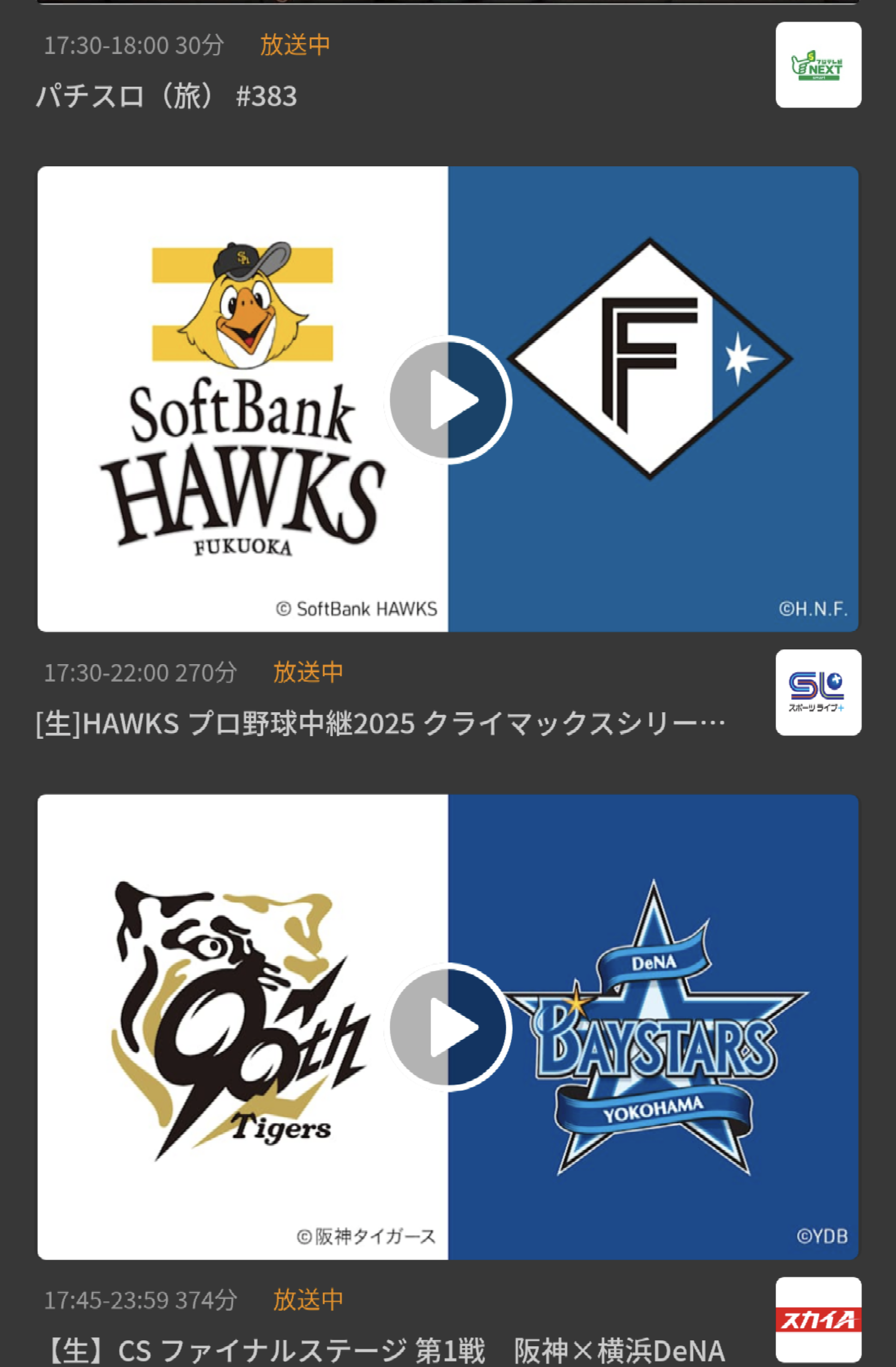
Task: Open the NEXT channel logo
Action: tap(818, 65)
